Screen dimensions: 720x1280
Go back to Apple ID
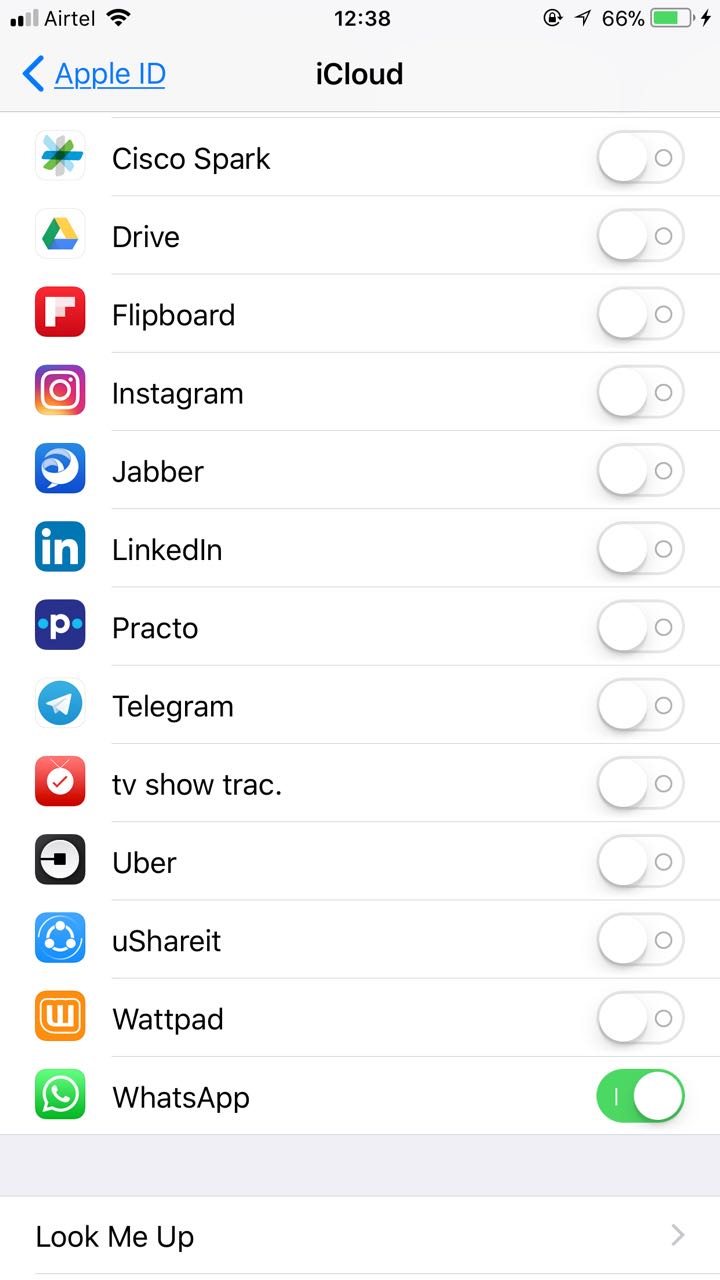94,74
